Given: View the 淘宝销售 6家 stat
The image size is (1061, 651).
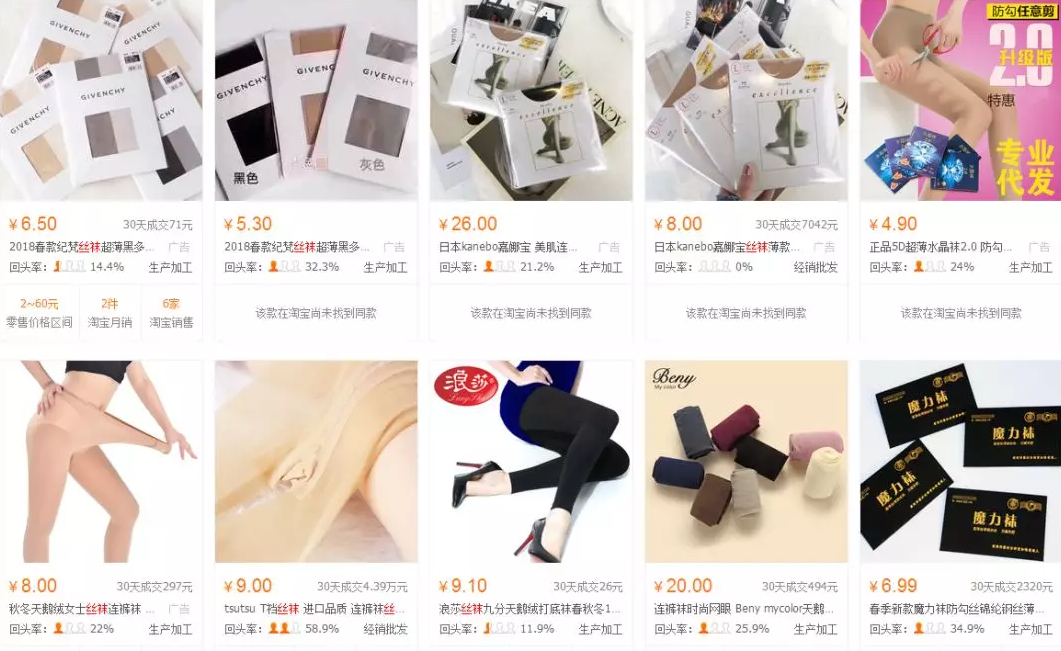Looking at the screenshot, I should click(171, 312).
